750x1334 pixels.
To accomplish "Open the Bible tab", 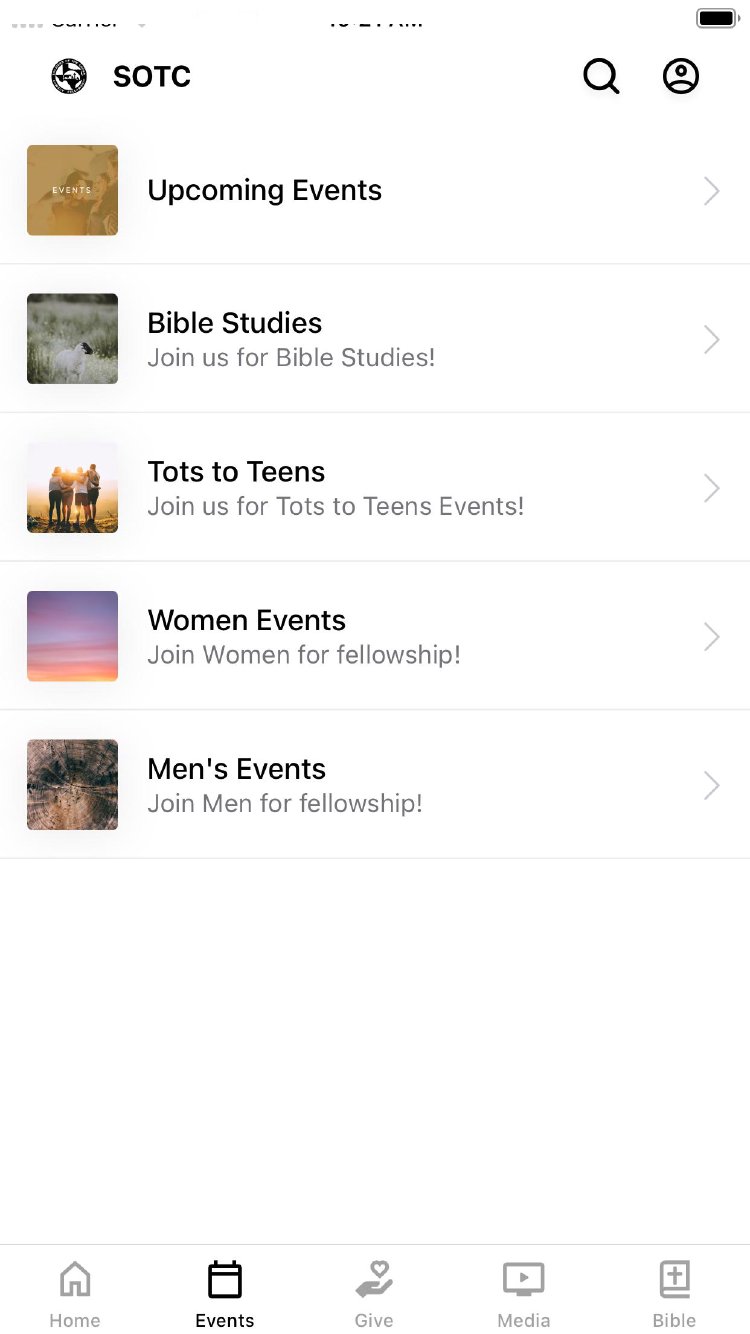I will (x=674, y=1293).
